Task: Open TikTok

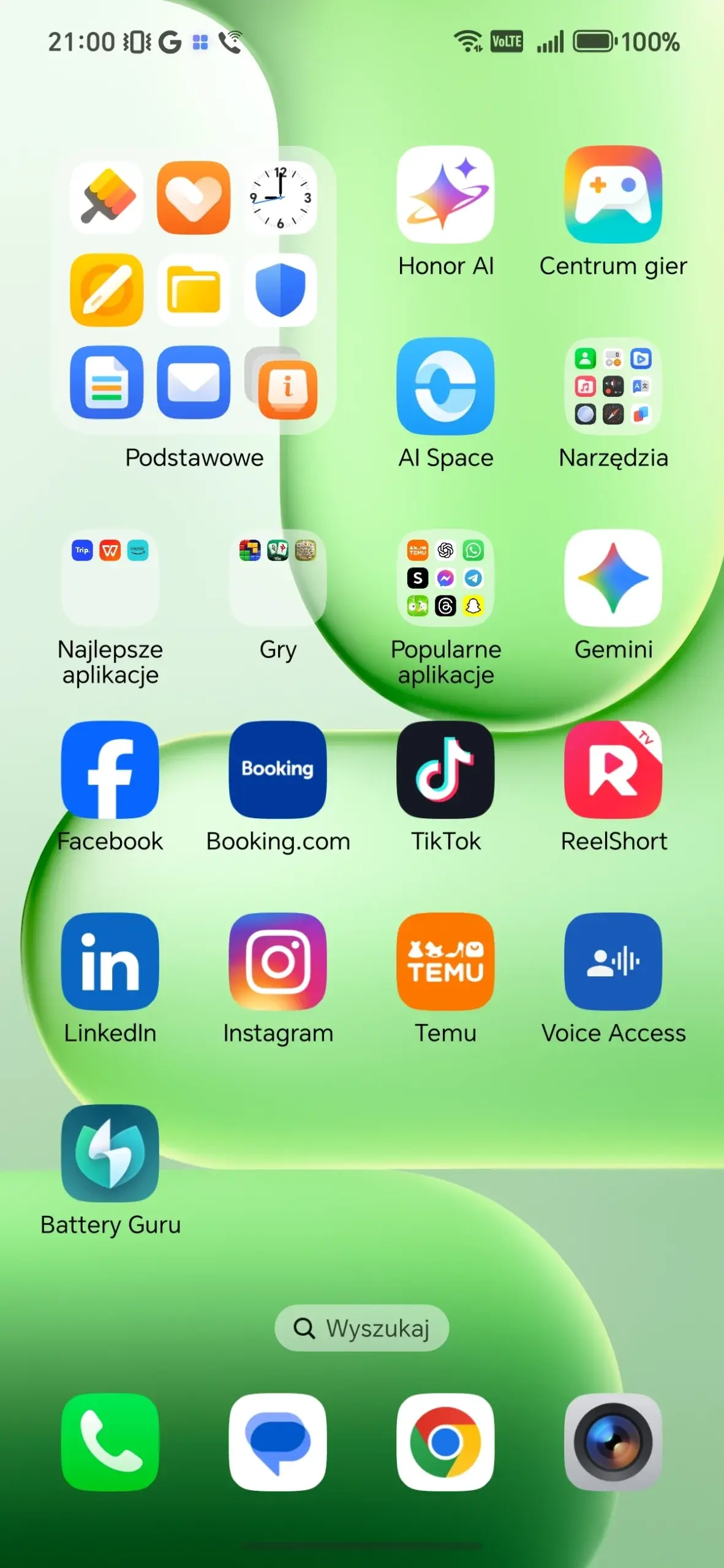Action: 445,770
